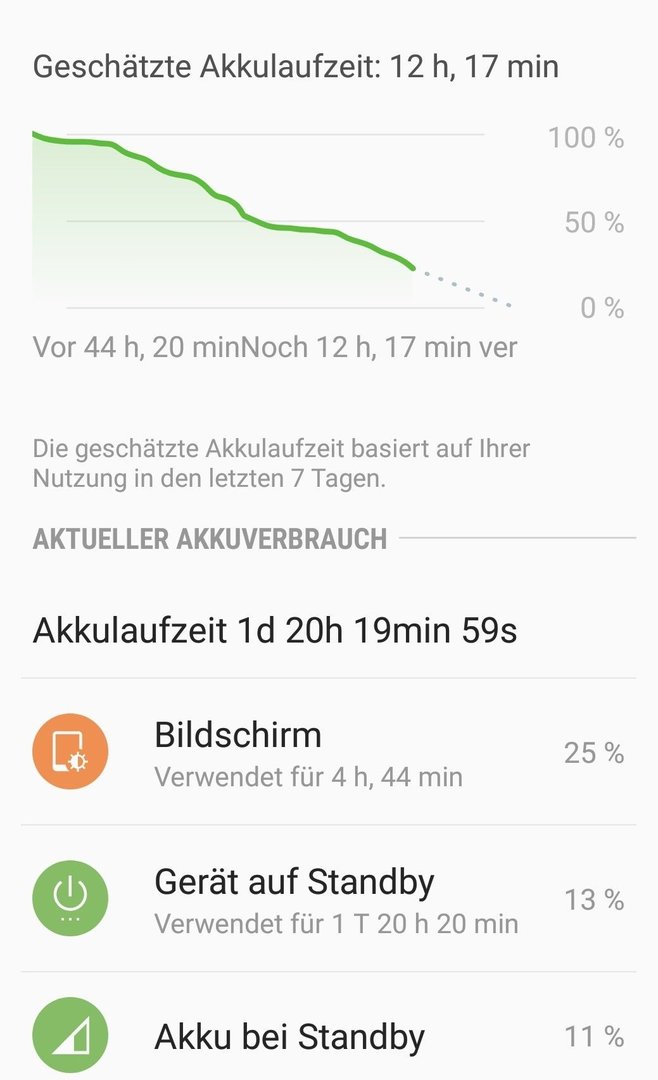Open the Akku bei Standby entry

coord(329,1026)
